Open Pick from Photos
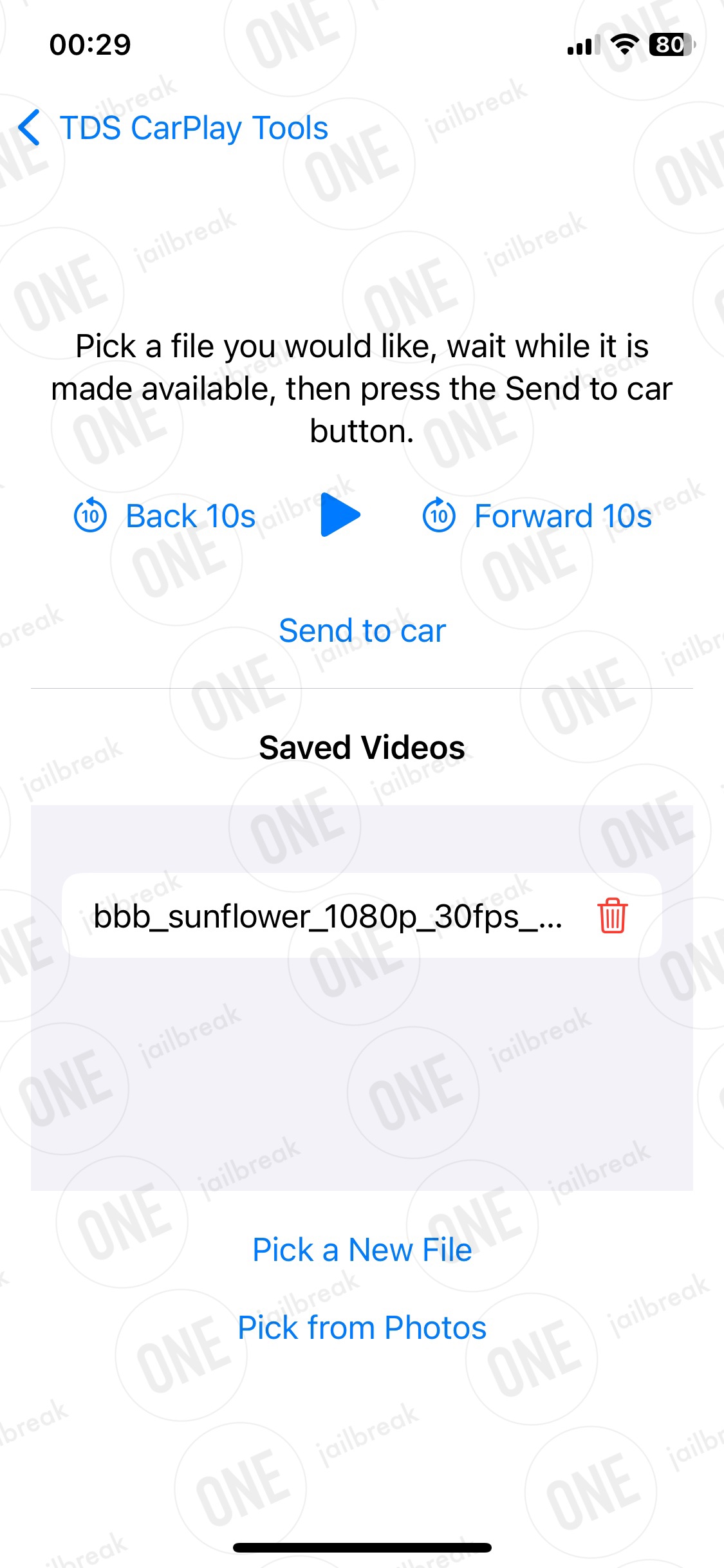This screenshot has height=1568, width=724. click(x=362, y=1327)
